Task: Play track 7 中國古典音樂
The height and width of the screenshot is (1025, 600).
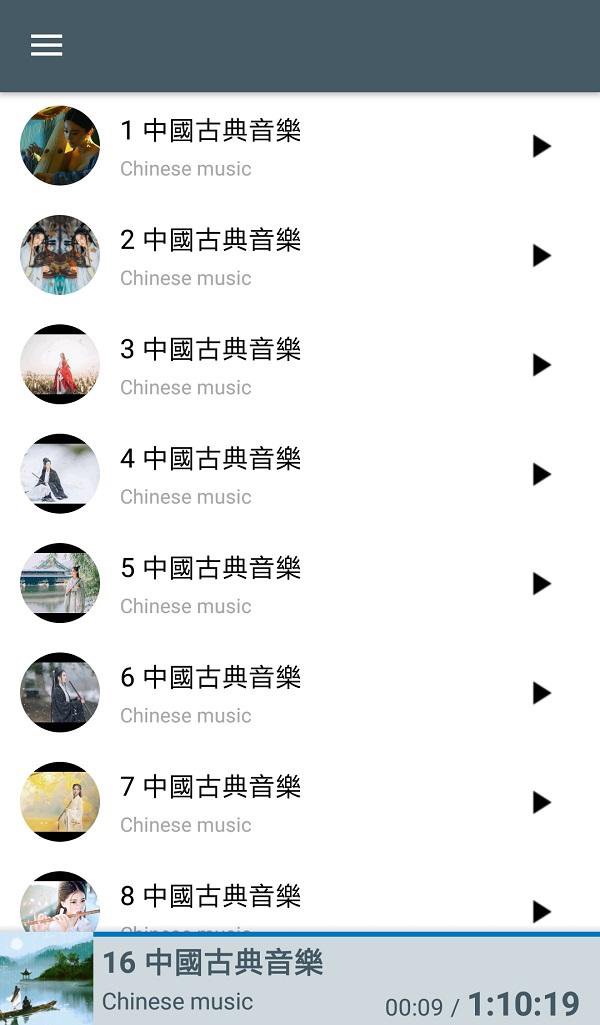Action: point(541,802)
